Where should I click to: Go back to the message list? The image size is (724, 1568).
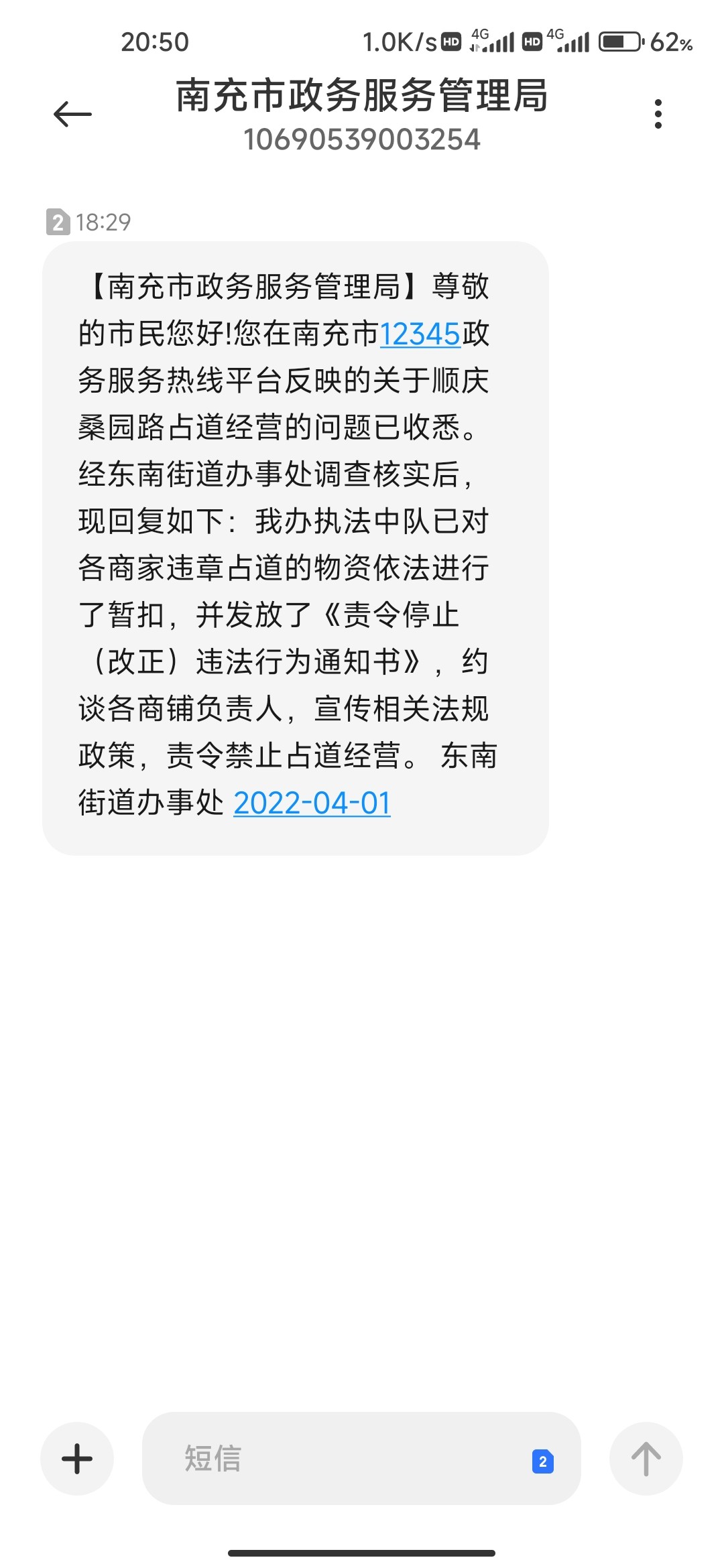click(x=72, y=114)
